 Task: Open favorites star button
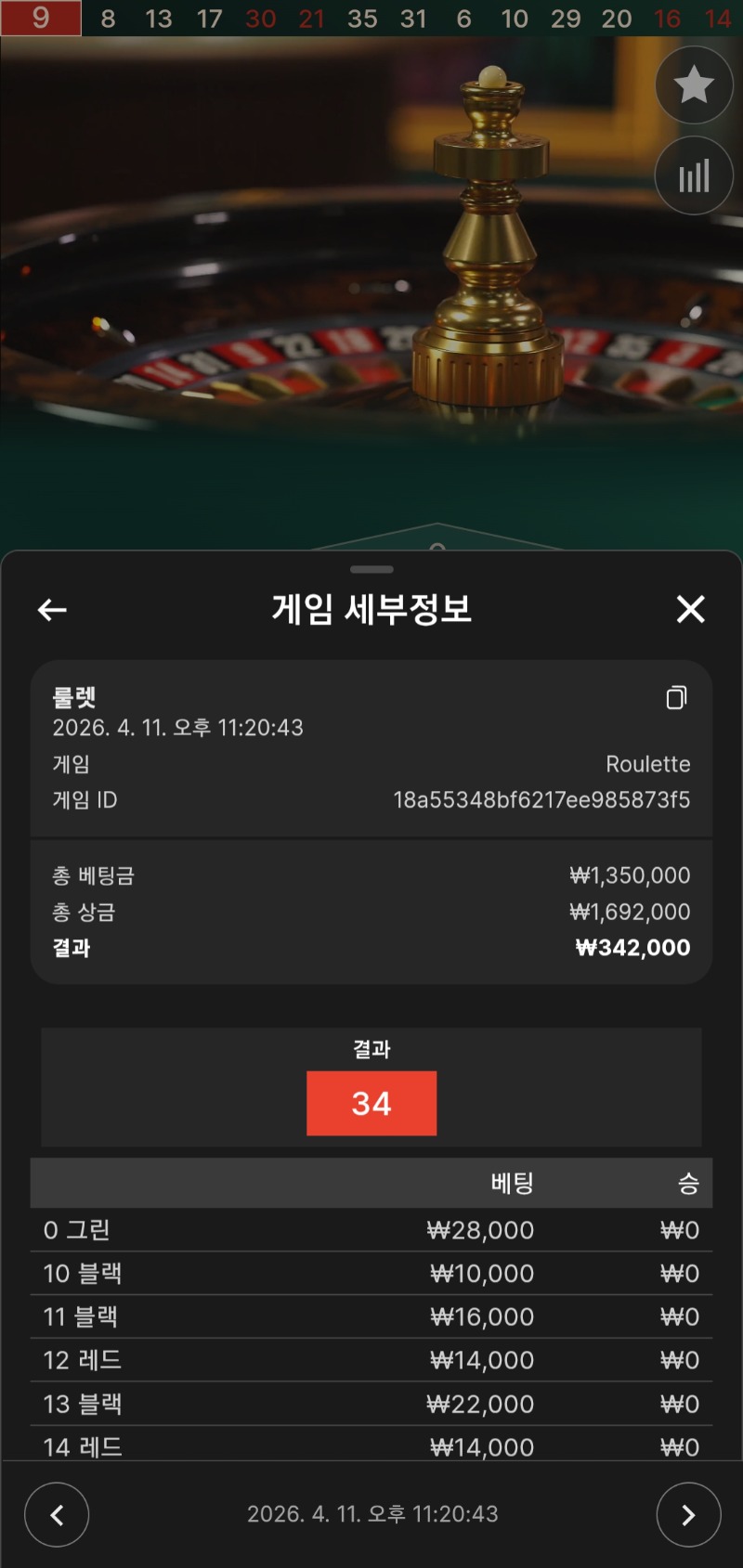pos(694,84)
